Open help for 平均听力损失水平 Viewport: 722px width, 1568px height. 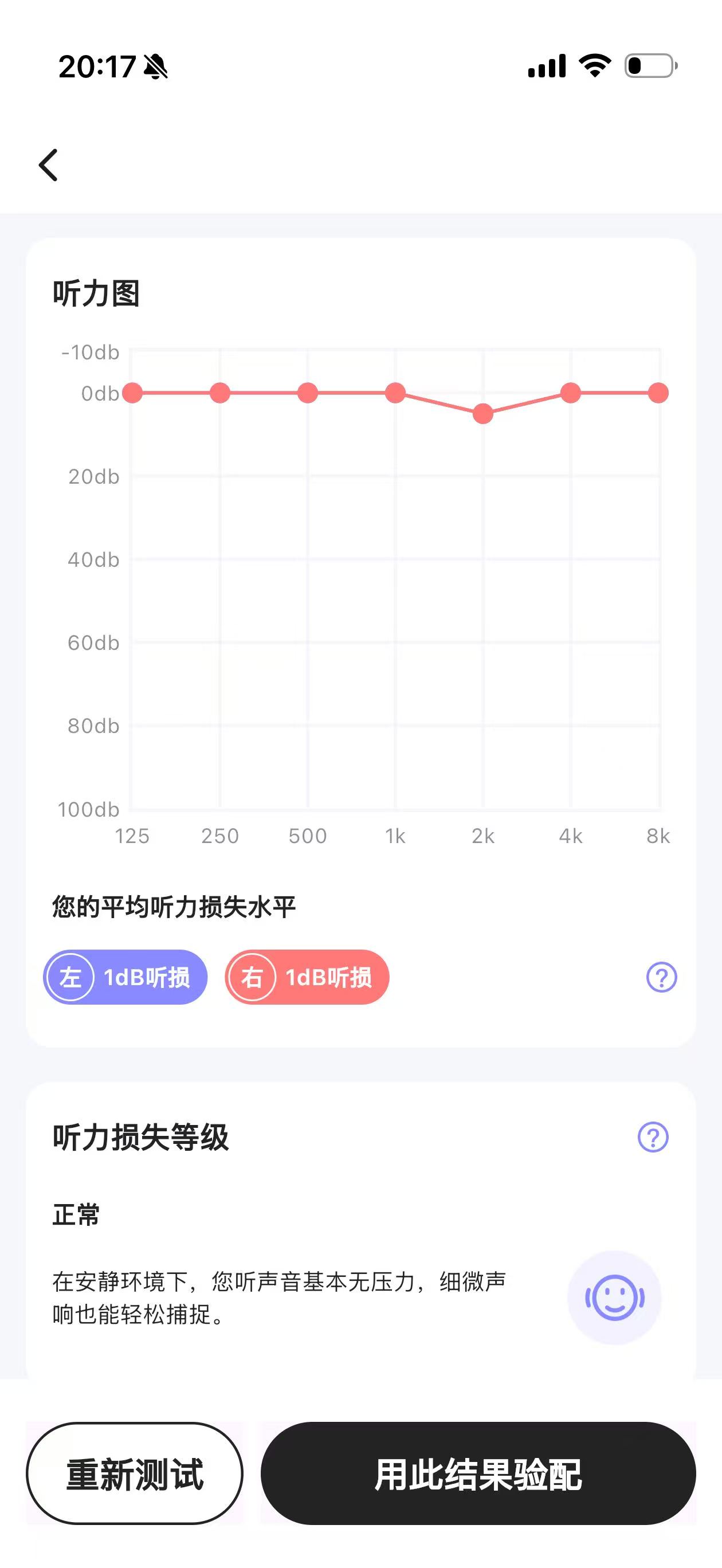661,977
